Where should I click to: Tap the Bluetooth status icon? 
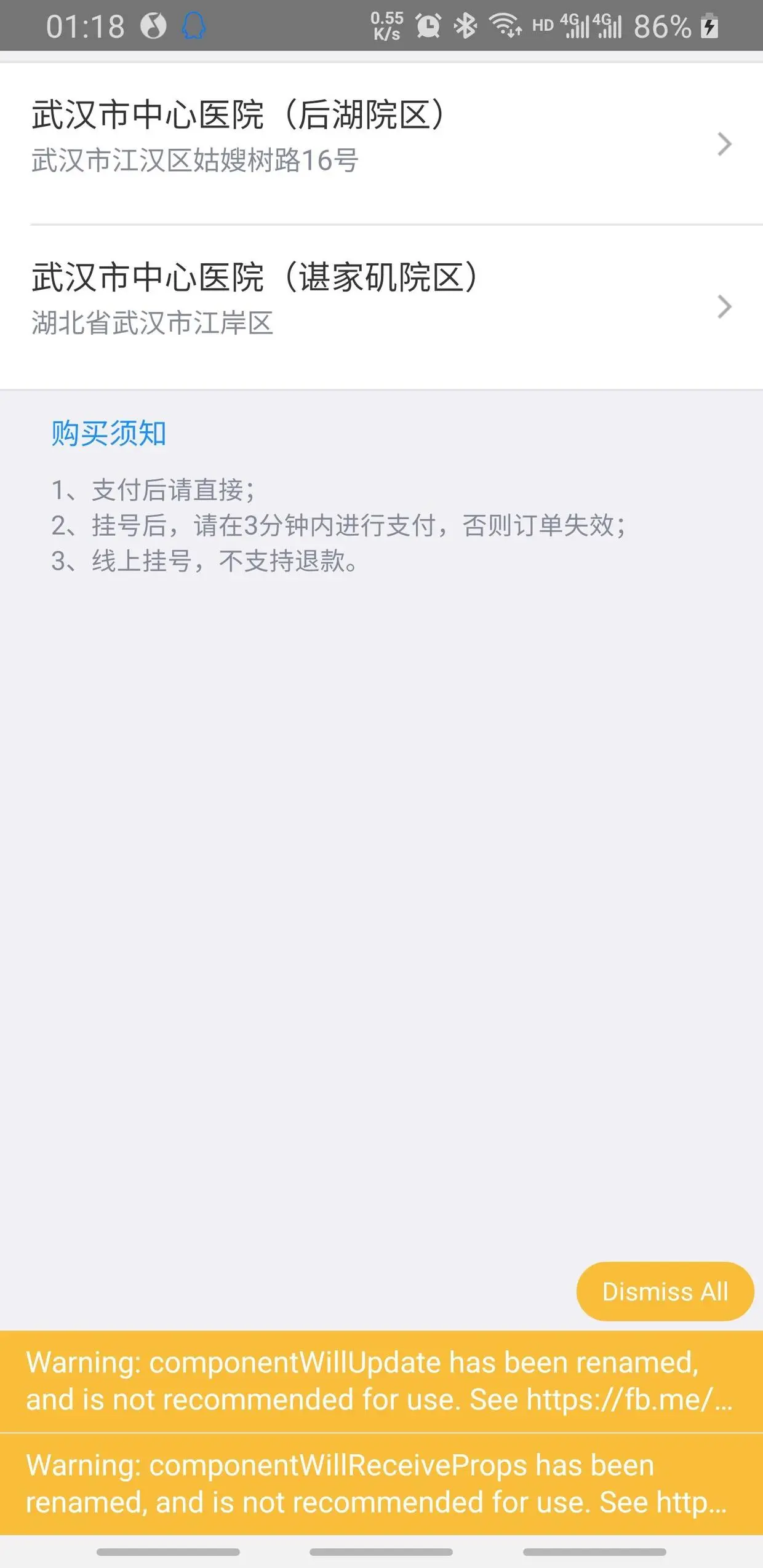click(466, 26)
